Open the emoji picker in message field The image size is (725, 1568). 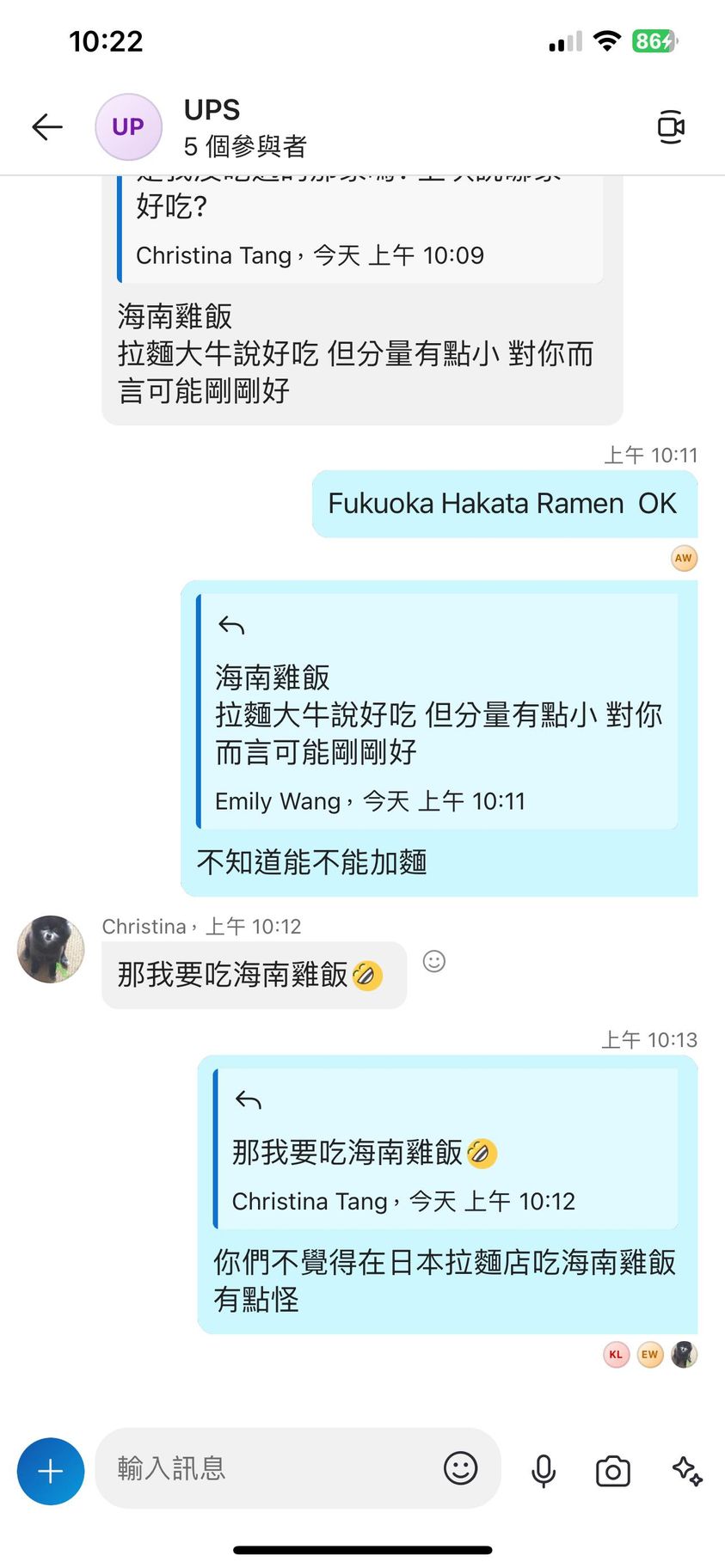click(460, 1468)
